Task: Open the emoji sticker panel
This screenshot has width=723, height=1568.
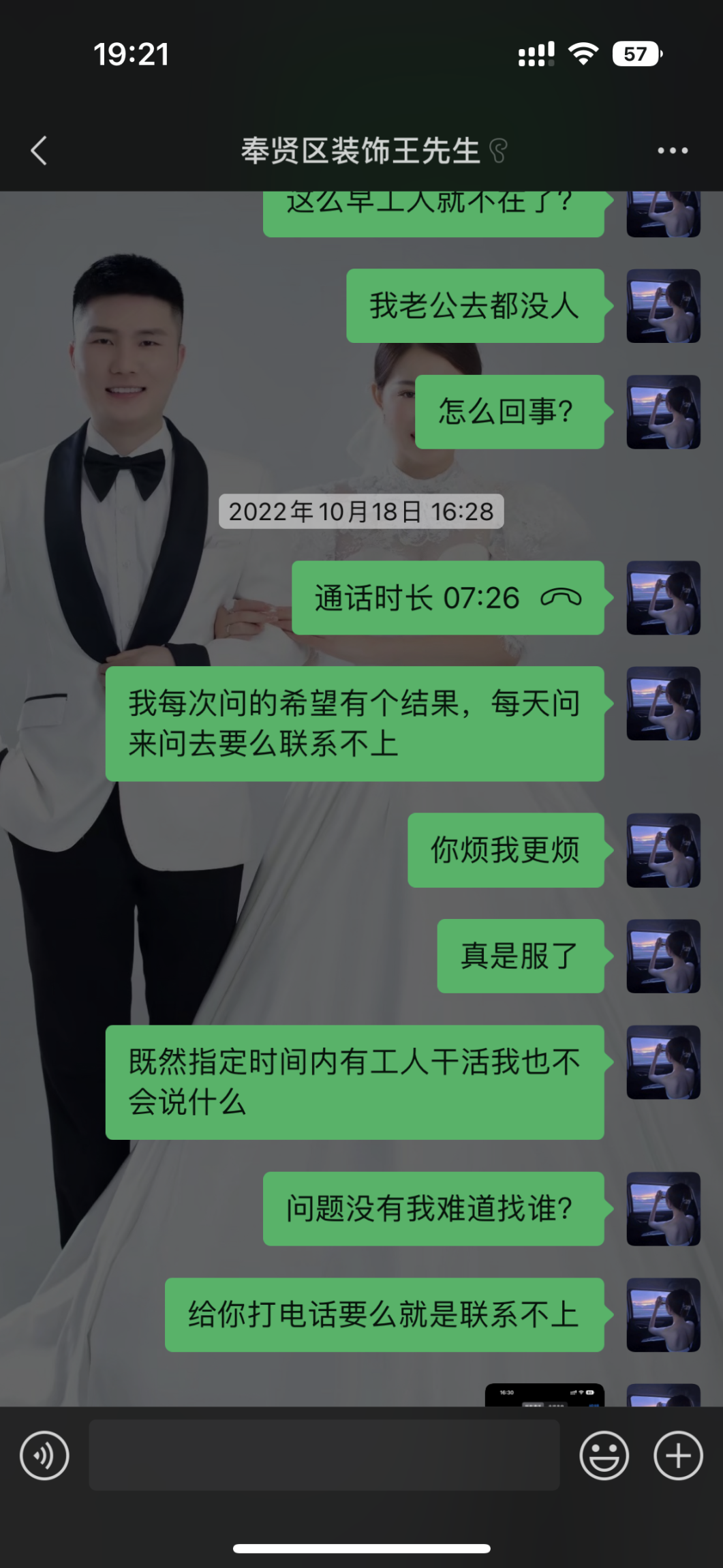Action: (x=604, y=1456)
